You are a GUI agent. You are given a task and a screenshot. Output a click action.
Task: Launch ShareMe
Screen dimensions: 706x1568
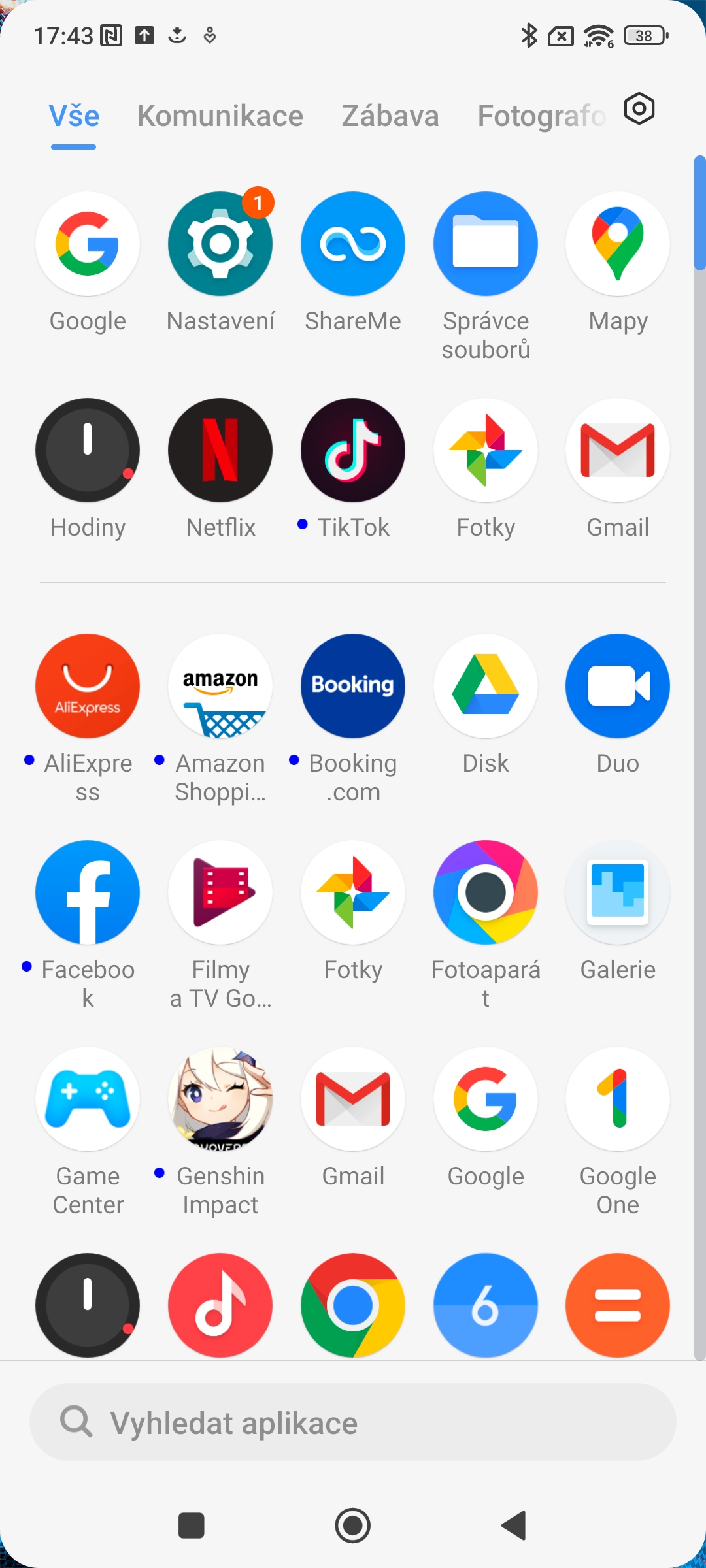[x=353, y=244]
